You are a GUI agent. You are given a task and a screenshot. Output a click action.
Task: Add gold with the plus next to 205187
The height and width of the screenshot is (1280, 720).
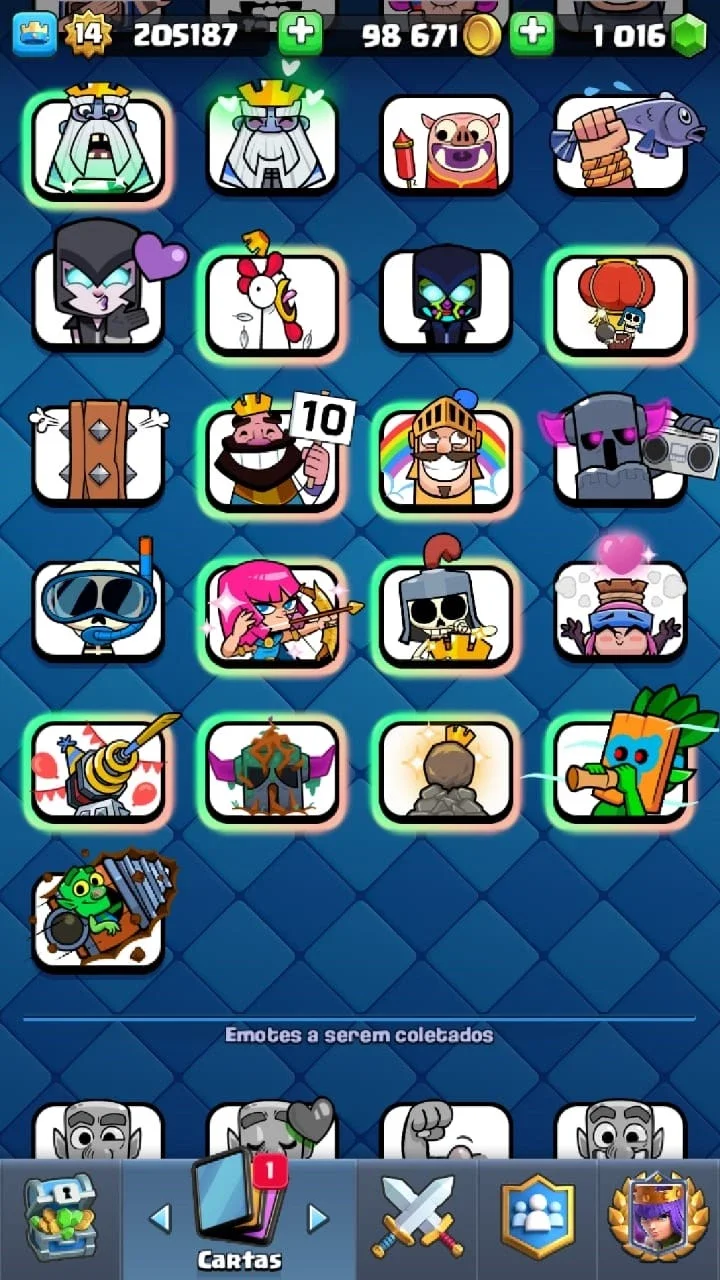click(300, 35)
